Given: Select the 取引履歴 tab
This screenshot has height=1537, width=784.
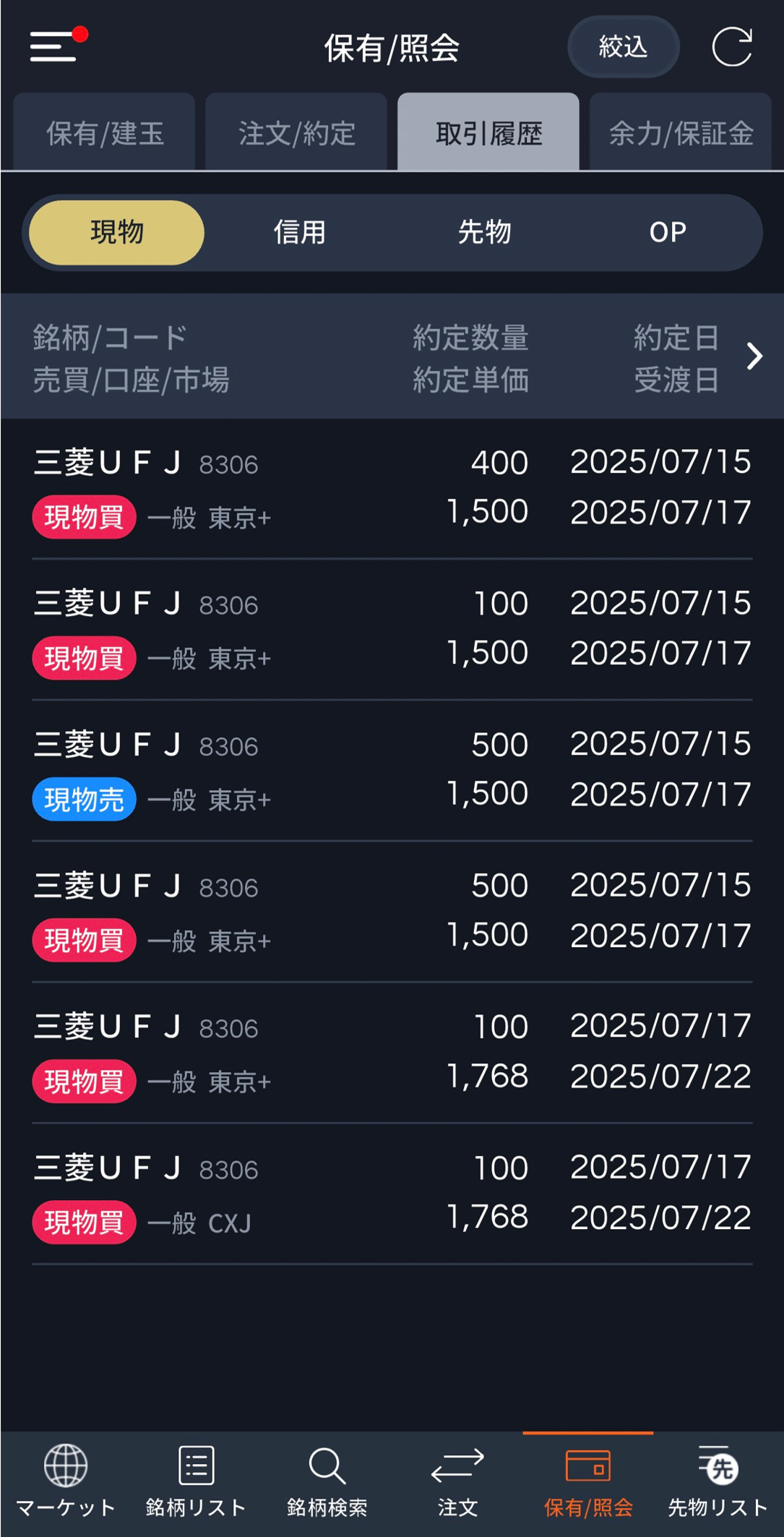Looking at the screenshot, I should 488,133.
